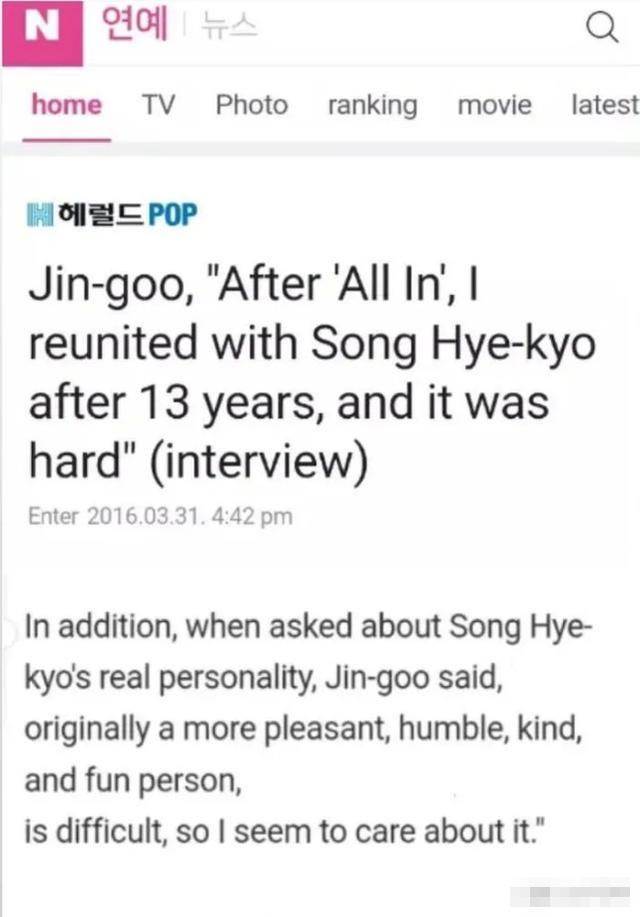The height and width of the screenshot is (917, 640).
Task: Switch to the TV tab
Action: click(158, 105)
